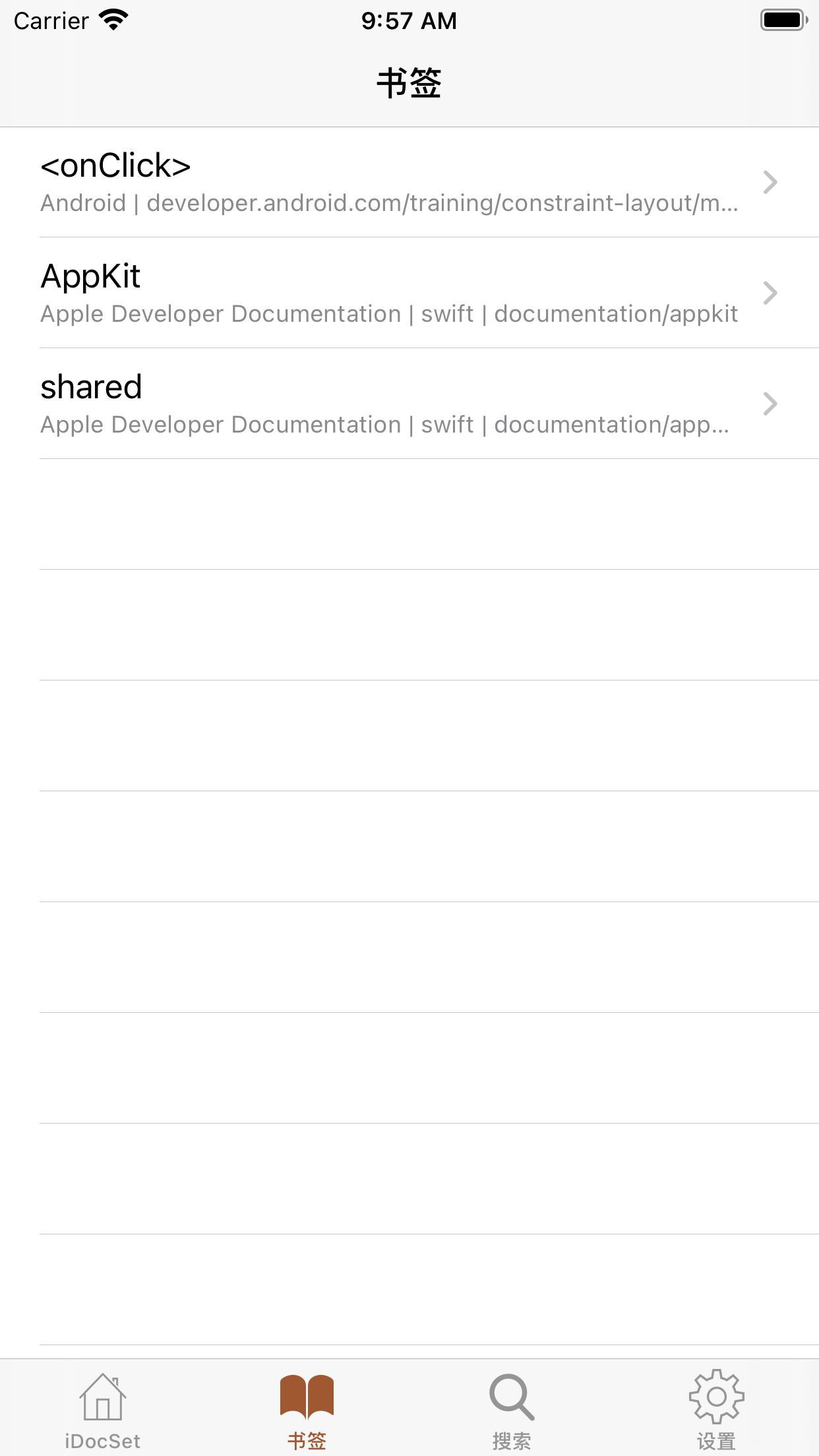Open the shared bookmark entry
The image size is (819, 1456).
409,404
